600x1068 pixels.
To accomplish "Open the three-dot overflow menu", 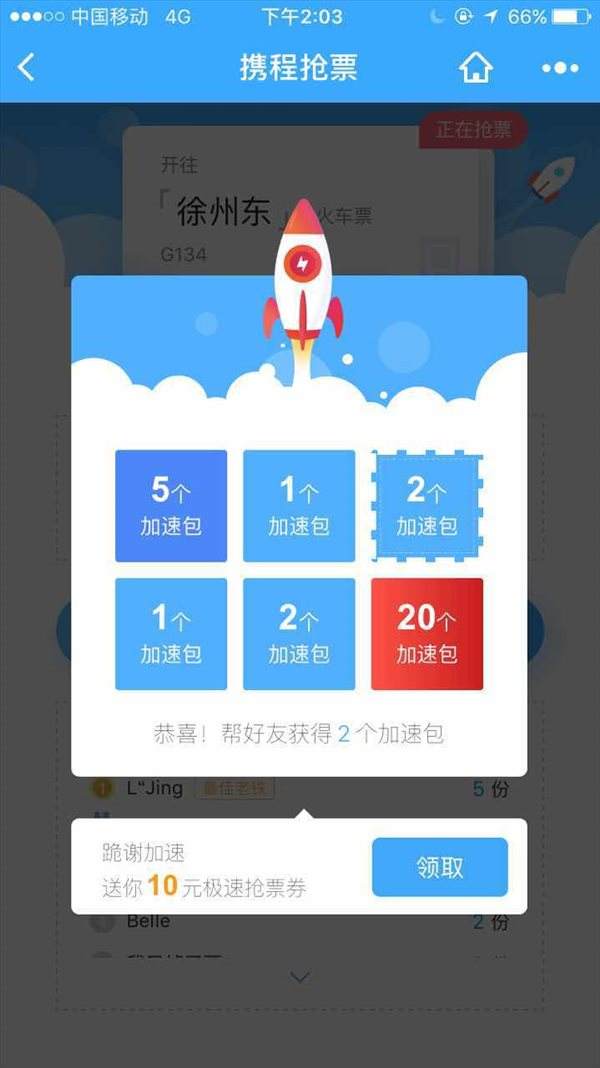I will (560, 68).
